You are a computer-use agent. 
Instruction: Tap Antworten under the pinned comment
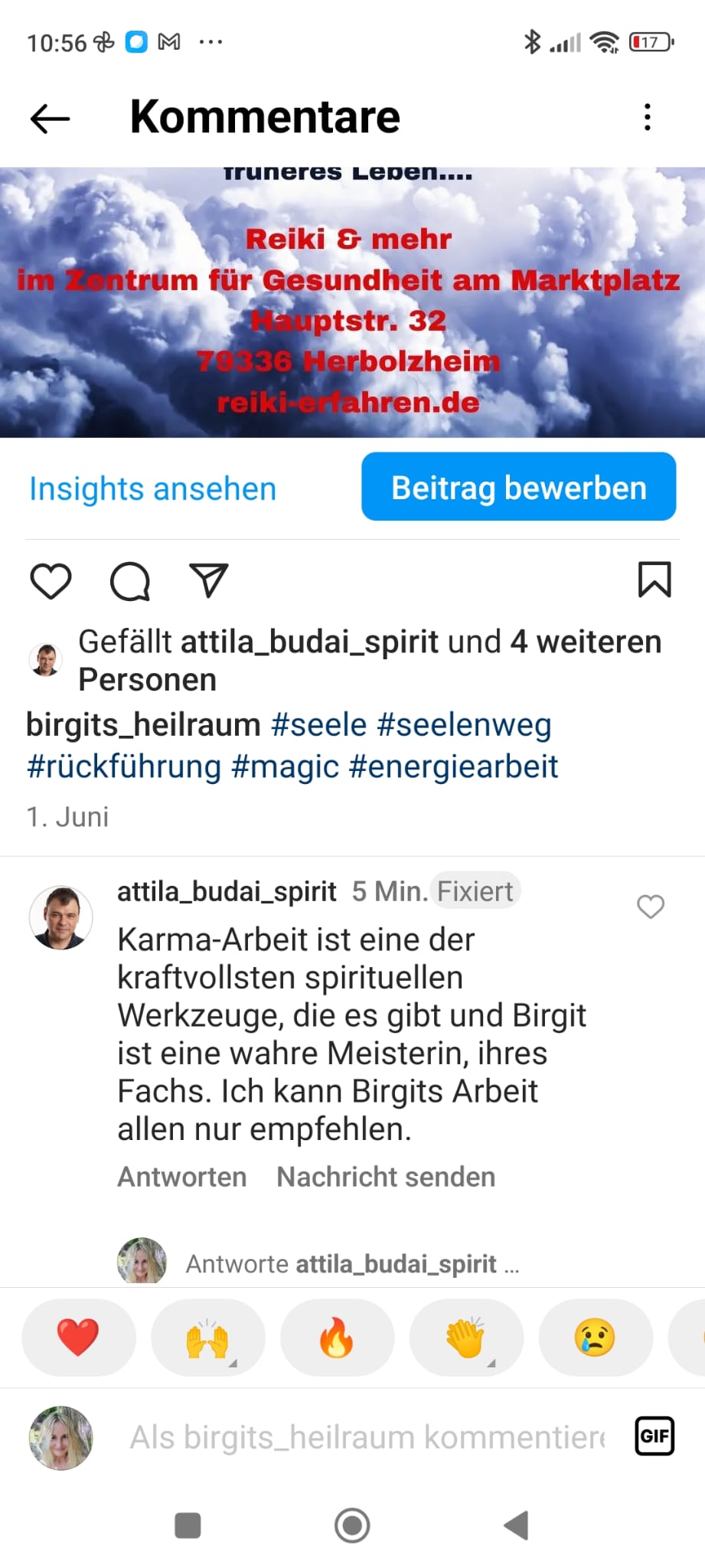181,1177
